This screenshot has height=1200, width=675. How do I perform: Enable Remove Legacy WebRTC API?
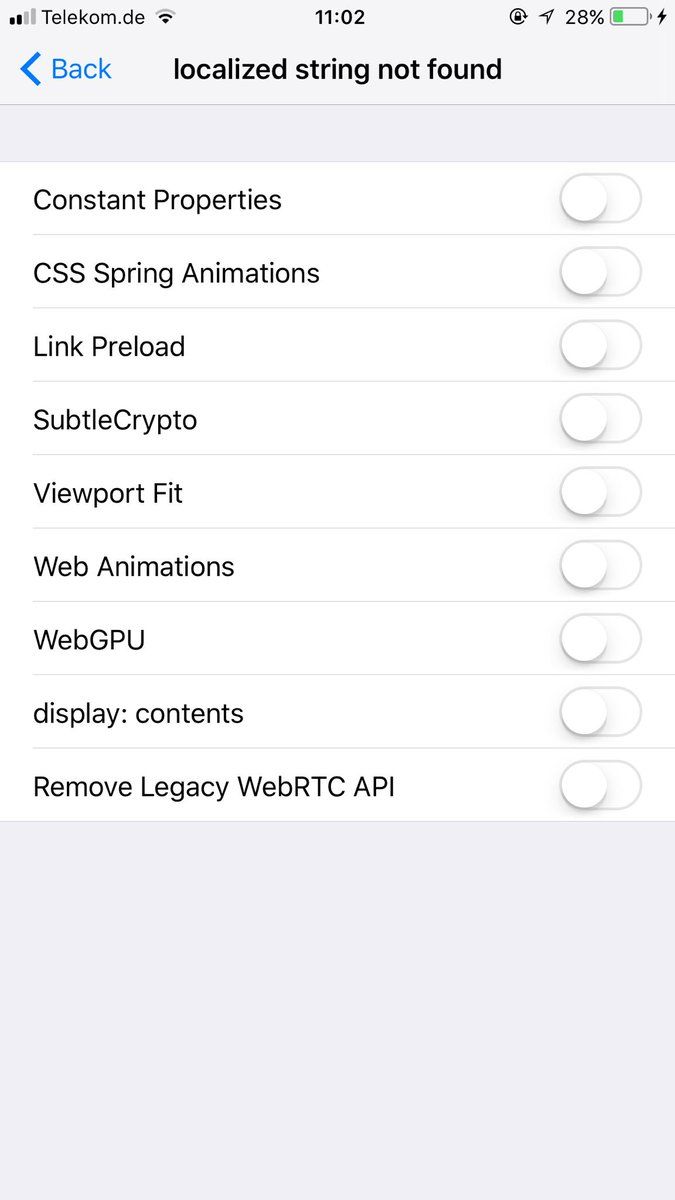600,786
